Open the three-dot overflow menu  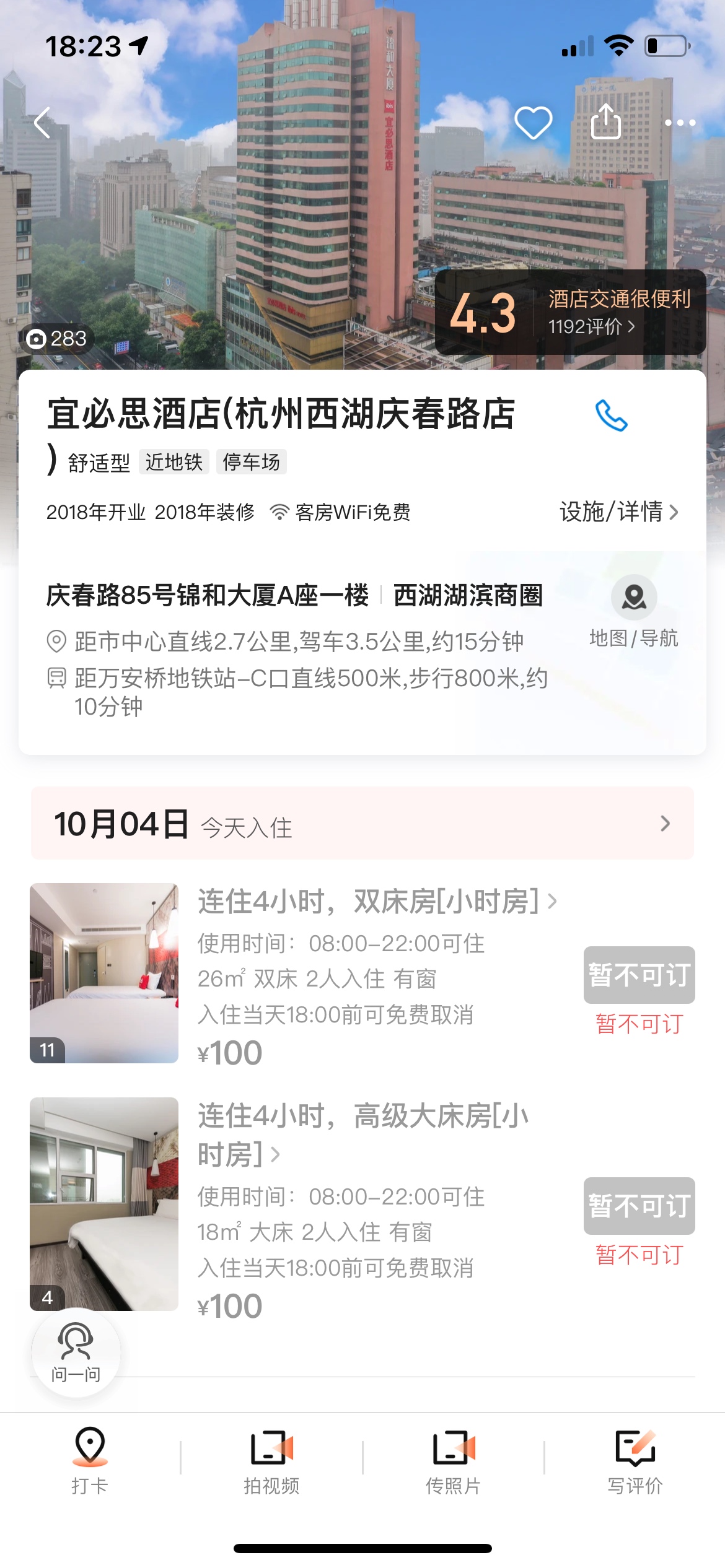point(680,123)
